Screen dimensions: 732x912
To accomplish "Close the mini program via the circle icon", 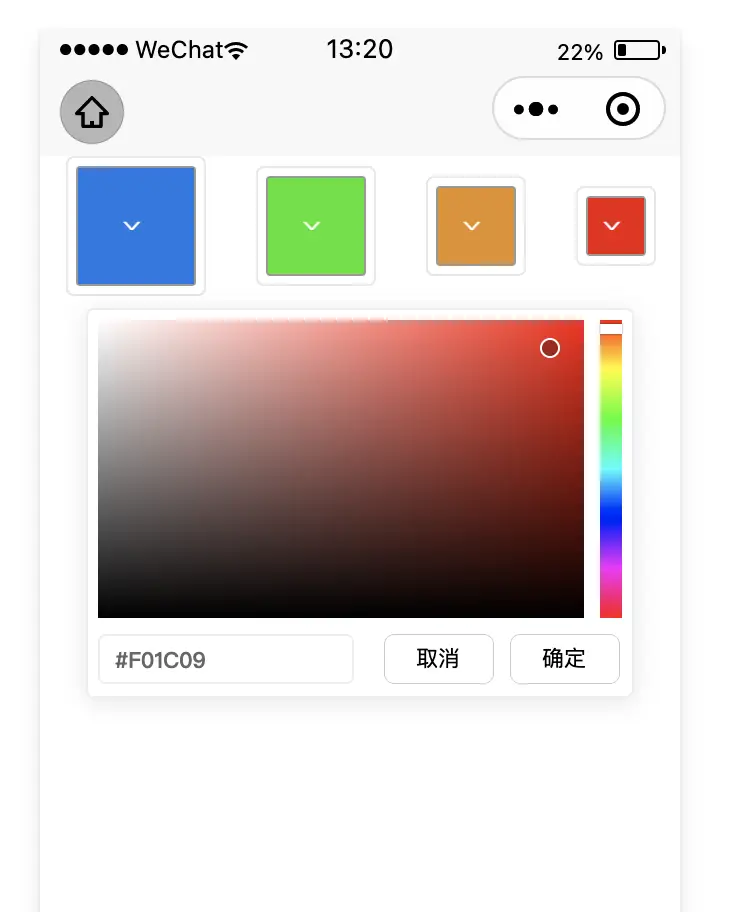I will [623, 109].
